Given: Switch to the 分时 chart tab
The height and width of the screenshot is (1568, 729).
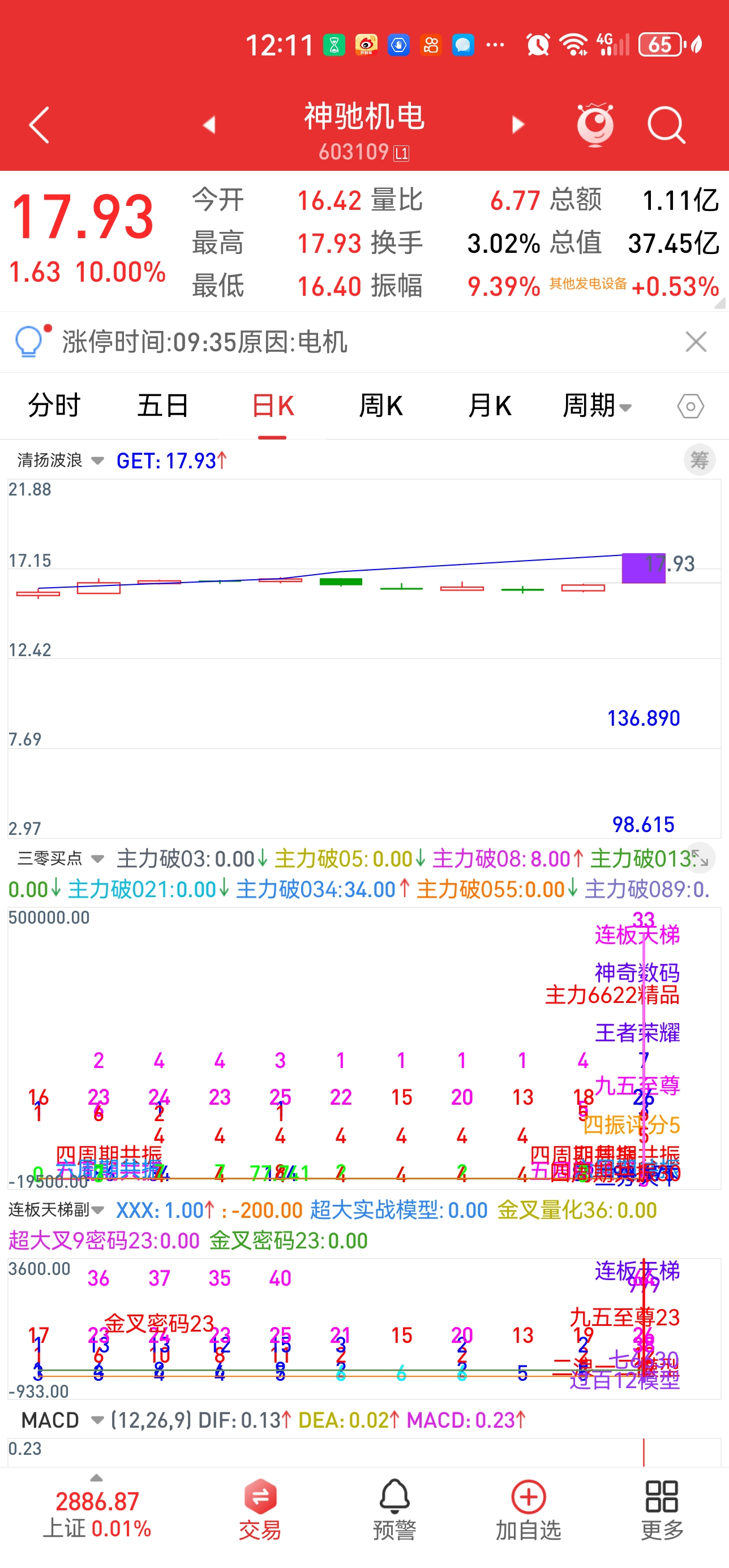Looking at the screenshot, I should click(54, 406).
